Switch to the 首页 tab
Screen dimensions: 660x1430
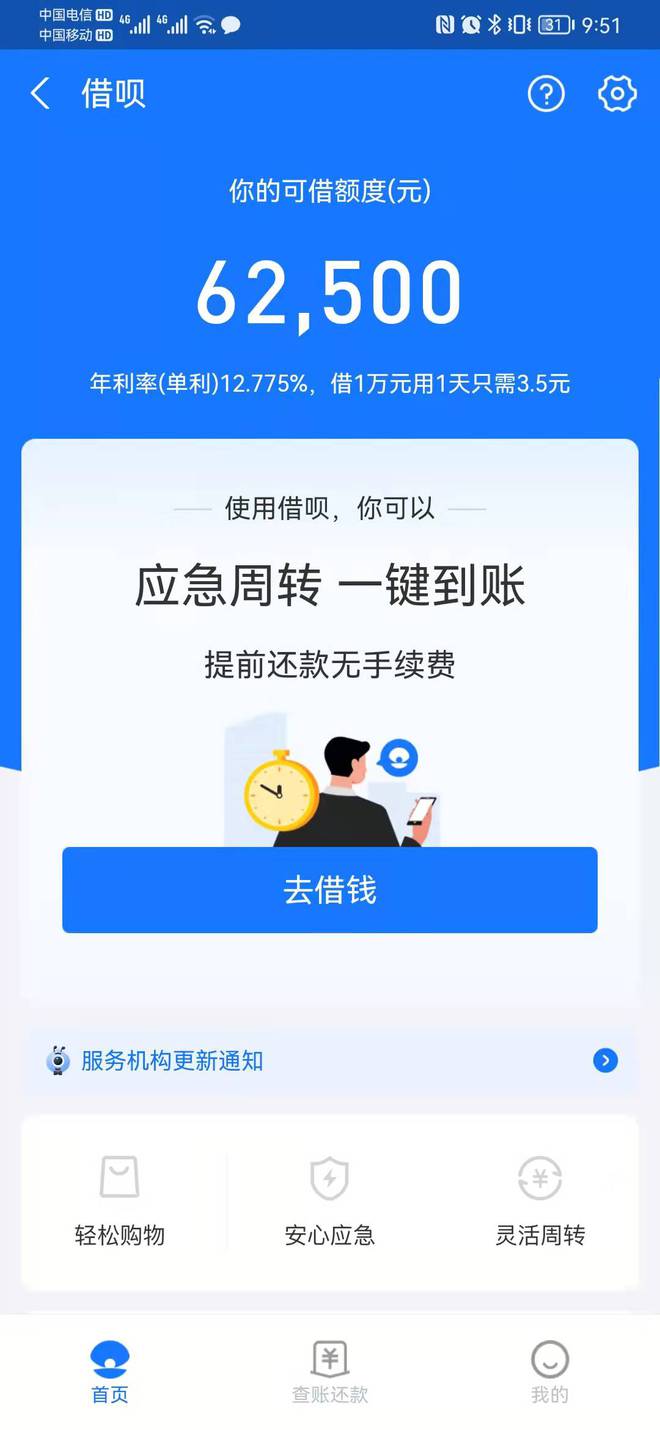pos(110,1372)
